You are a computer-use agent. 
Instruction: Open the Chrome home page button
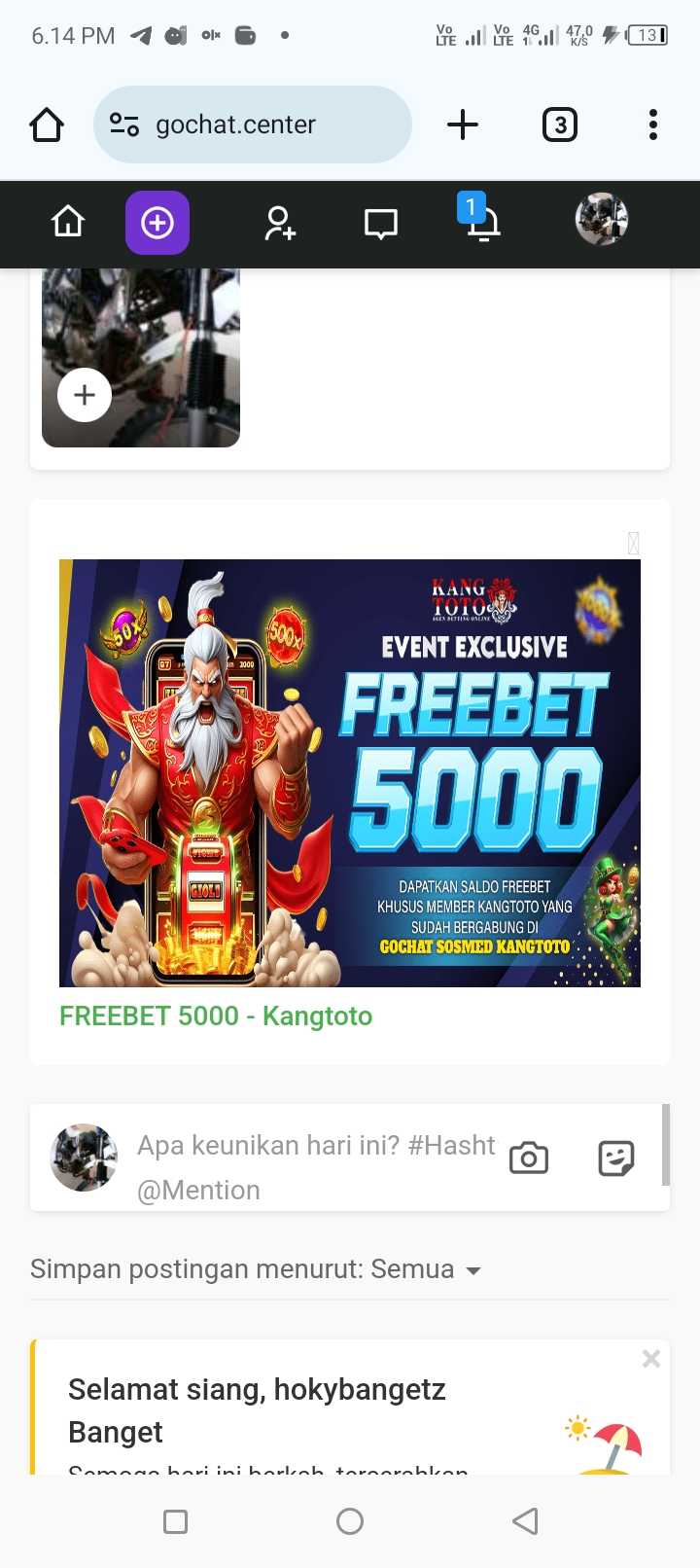pyautogui.click(x=47, y=125)
